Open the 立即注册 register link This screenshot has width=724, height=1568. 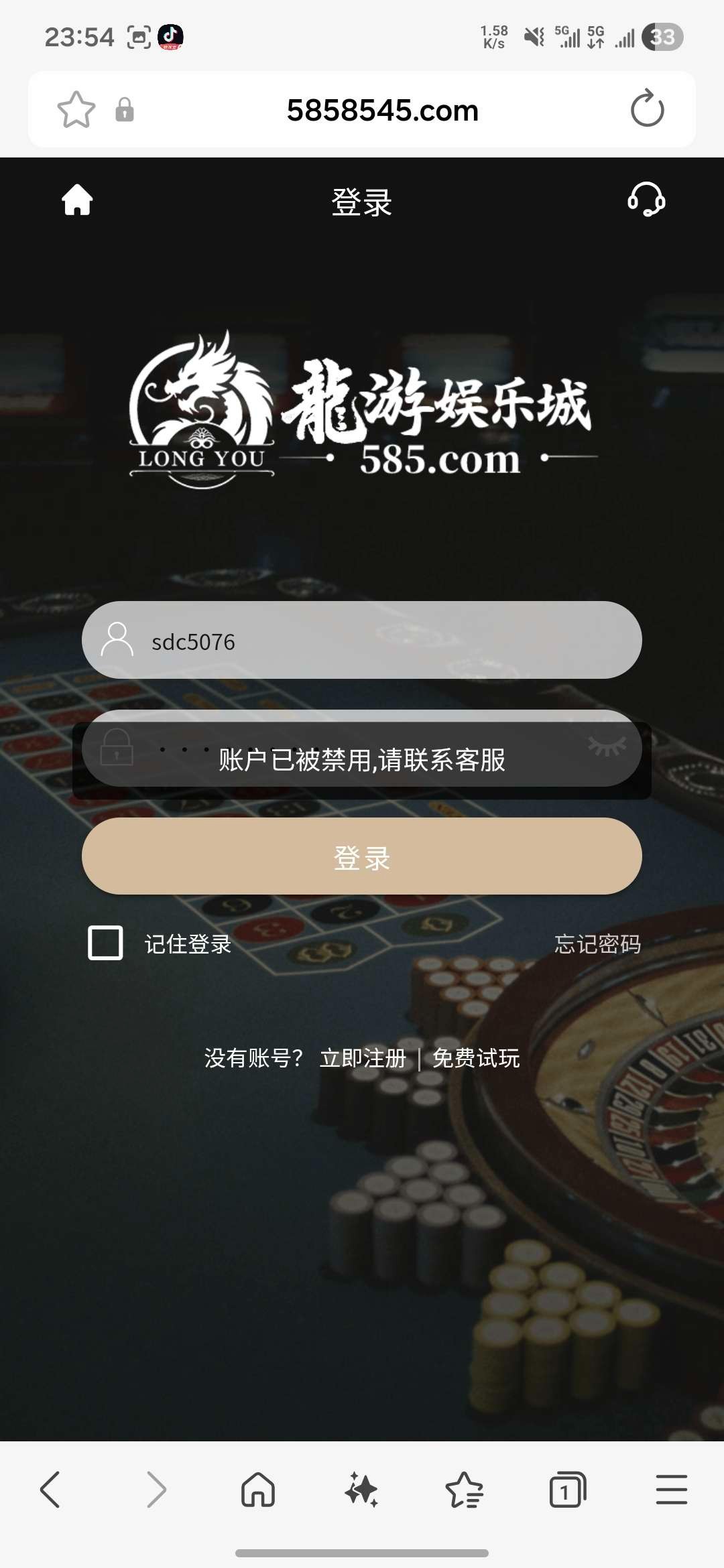[363, 1058]
